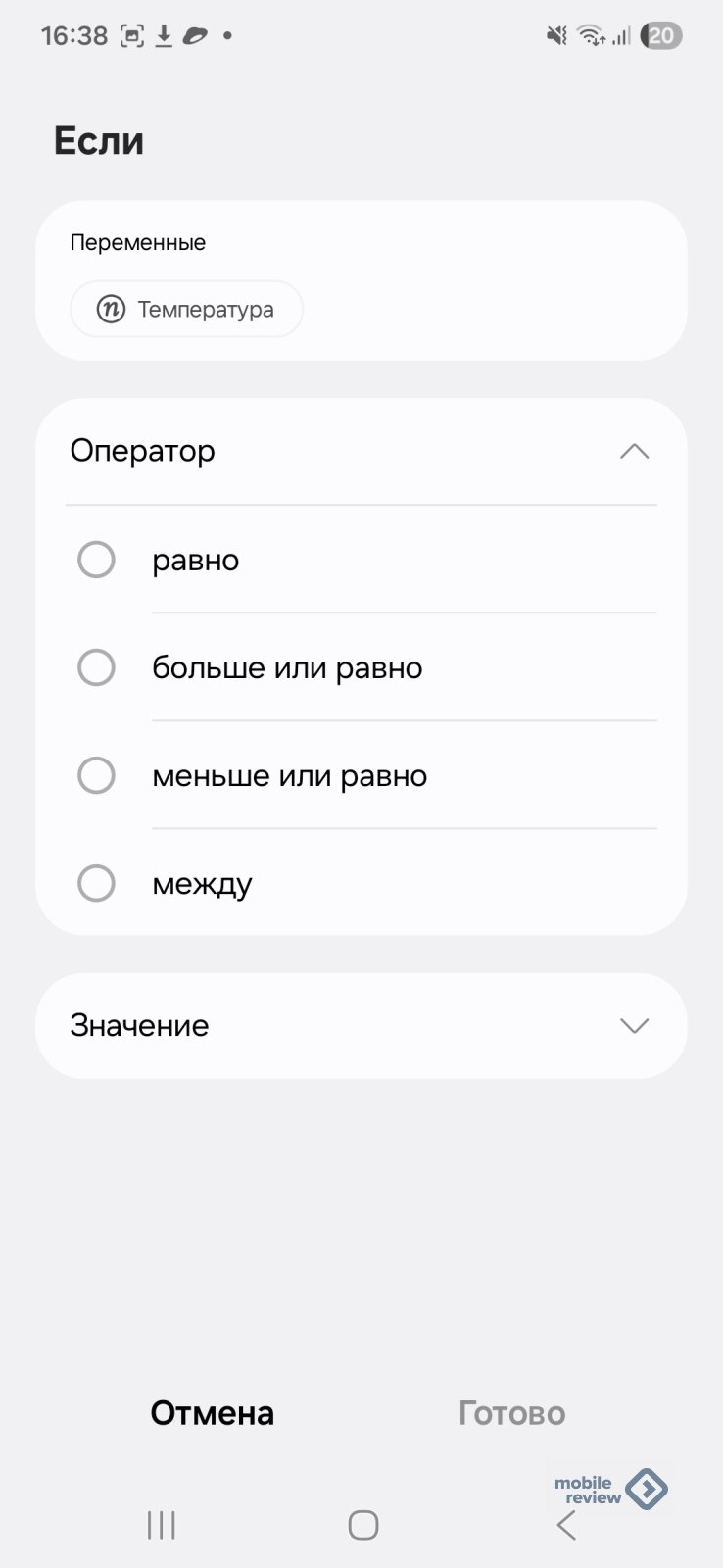Tap the Температура variable chip
723x1568 pixels.
pos(186,310)
